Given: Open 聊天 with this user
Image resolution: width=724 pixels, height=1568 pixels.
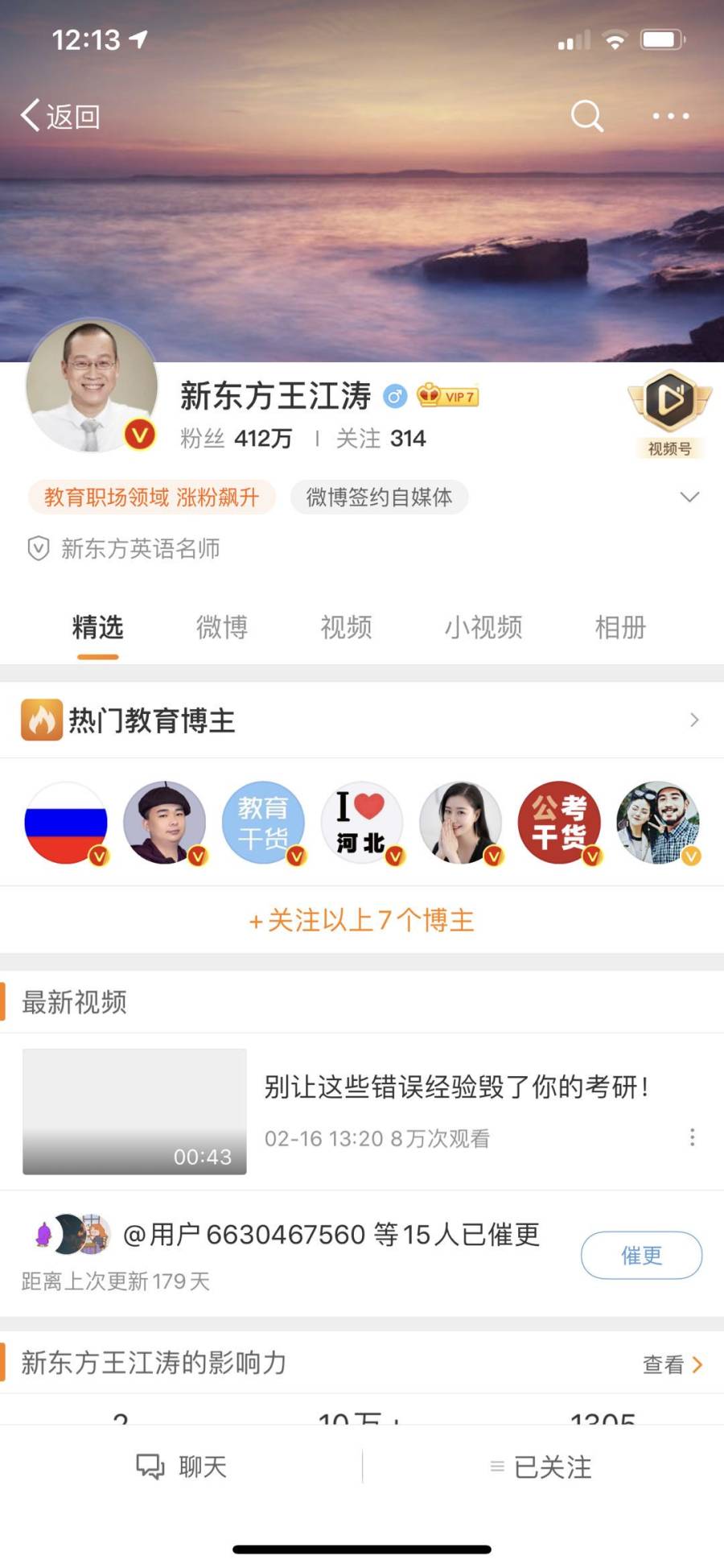Looking at the screenshot, I should pos(182,1467).
